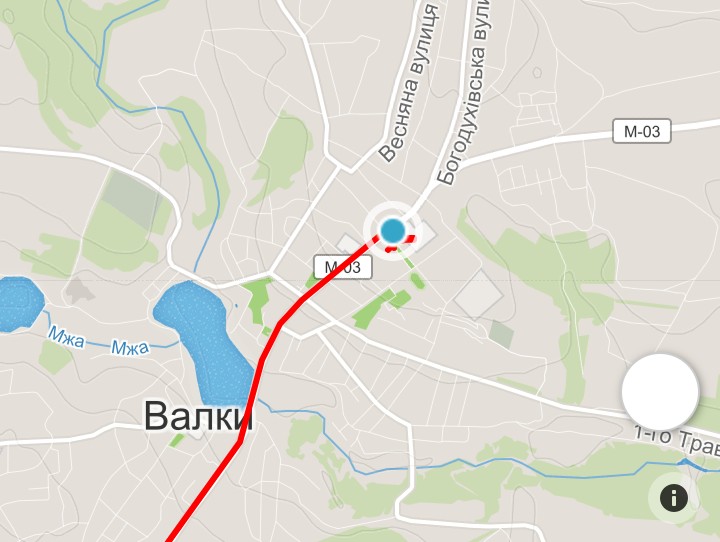
Task: Open the map info button
Action: (x=673, y=497)
